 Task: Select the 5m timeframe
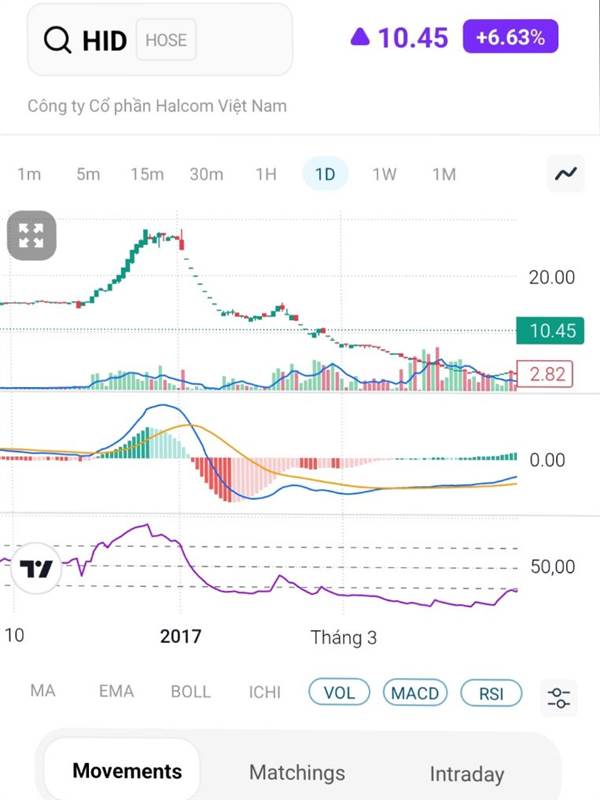(88, 174)
